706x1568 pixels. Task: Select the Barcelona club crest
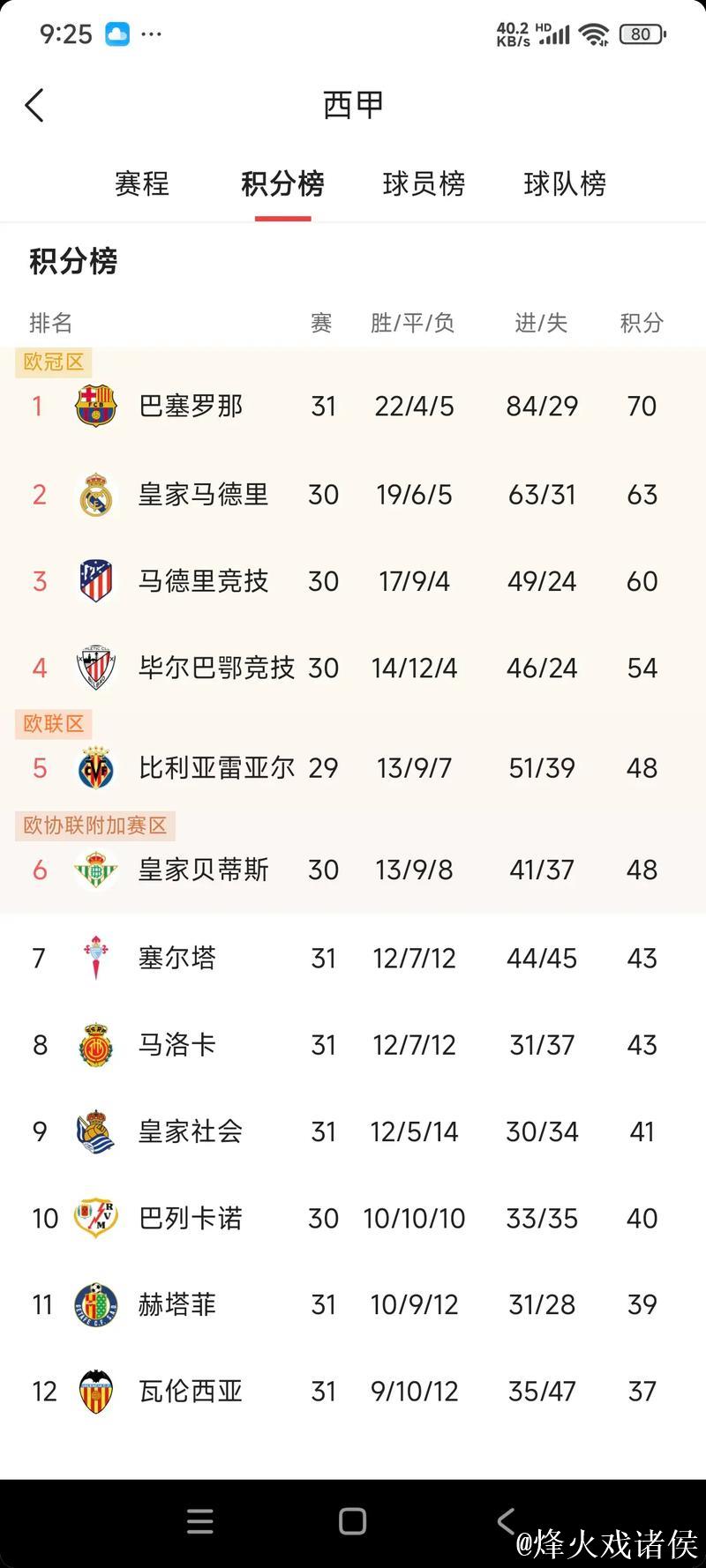(x=95, y=406)
